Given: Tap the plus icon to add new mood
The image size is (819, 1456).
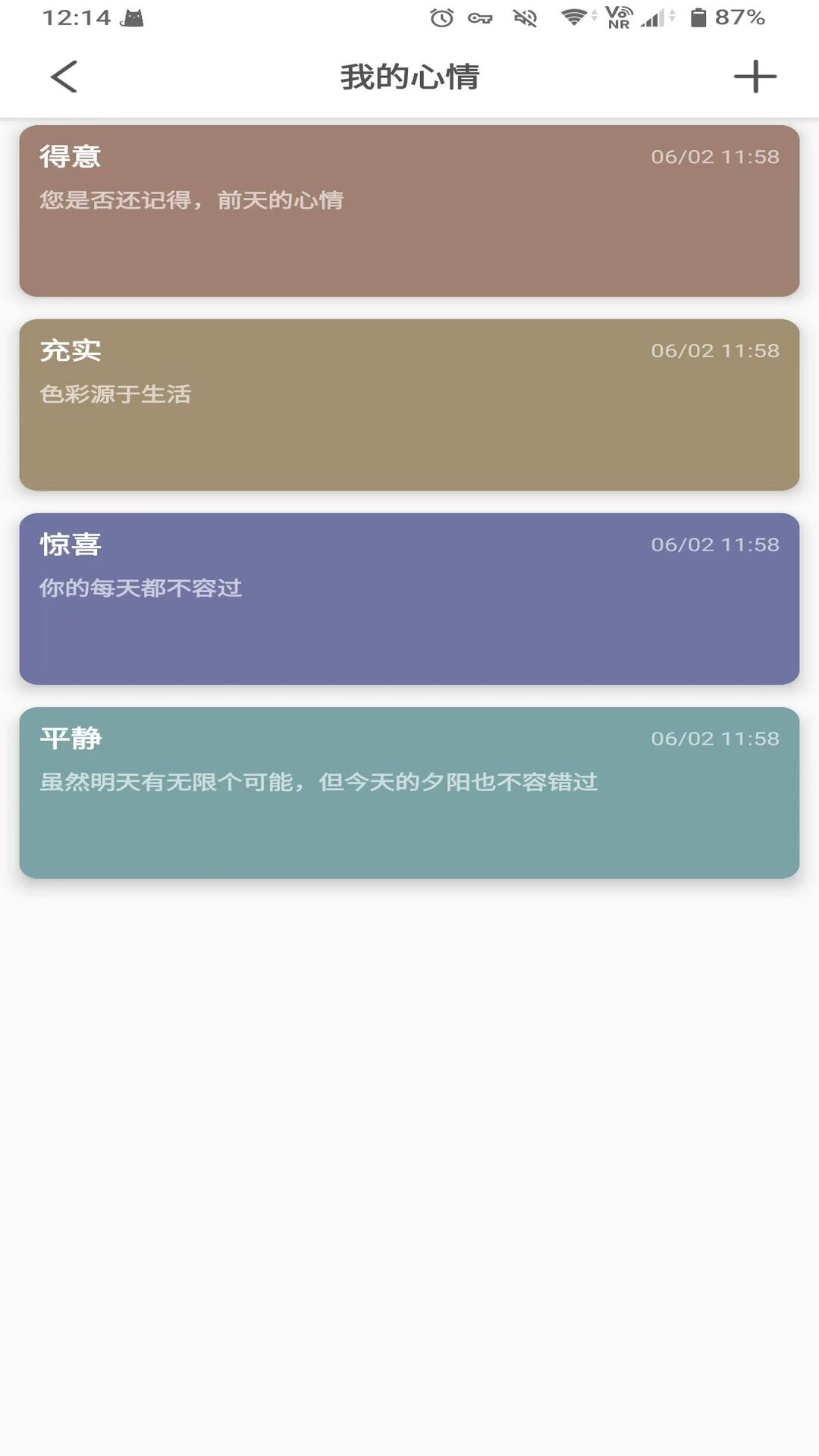Looking at the screenshot, I should click(755, 76).
